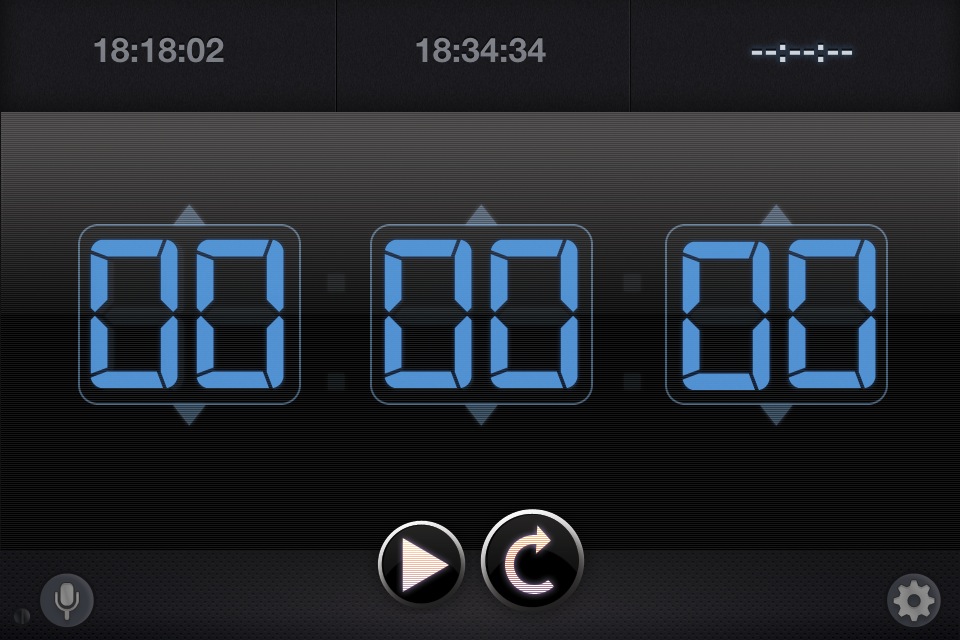Image resolution: width=960 pixels, height=640 pixels.
Task: Open the settings gear
Action: [912, 600]
